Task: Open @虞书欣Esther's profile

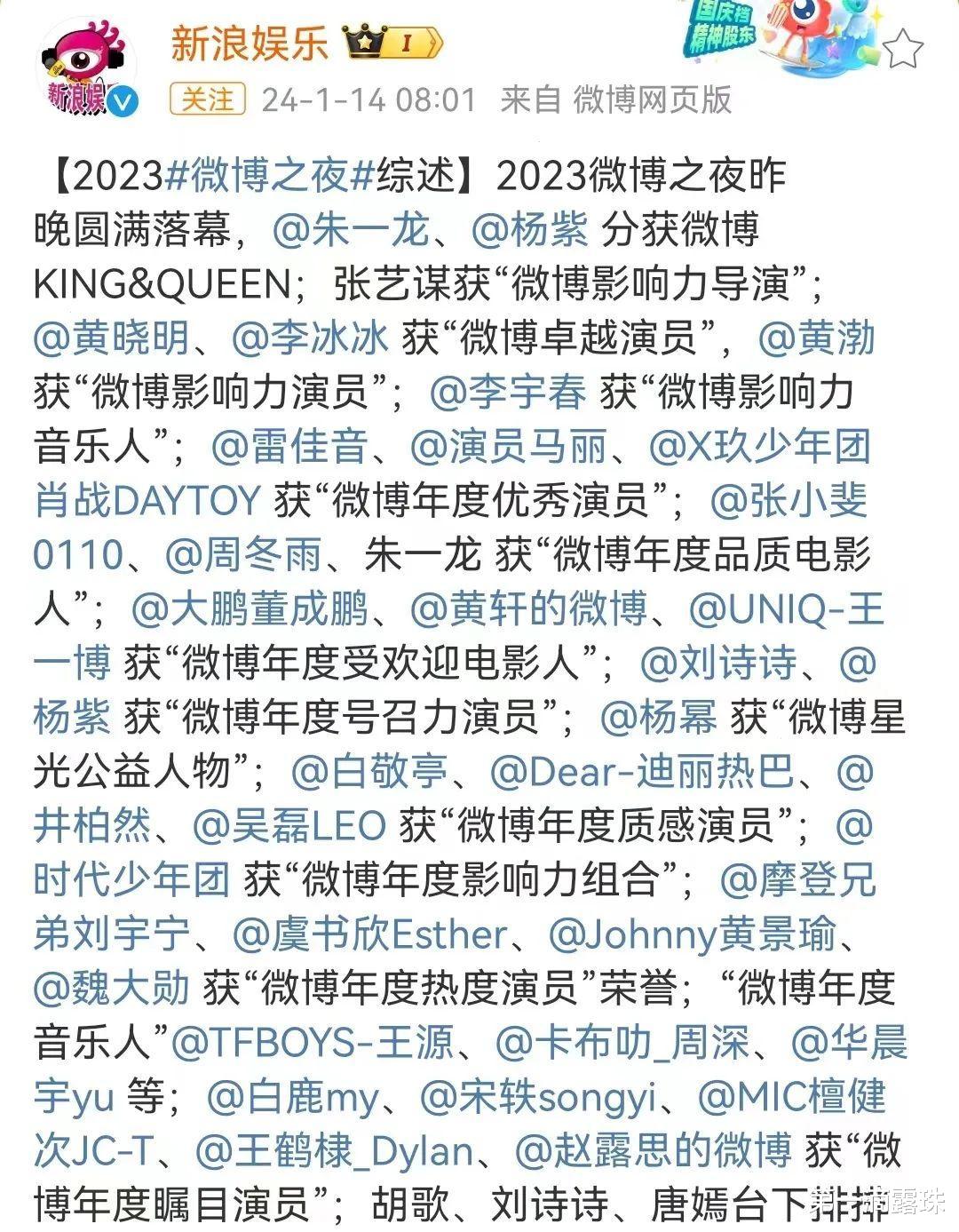Action: click(x=369, y=932)
